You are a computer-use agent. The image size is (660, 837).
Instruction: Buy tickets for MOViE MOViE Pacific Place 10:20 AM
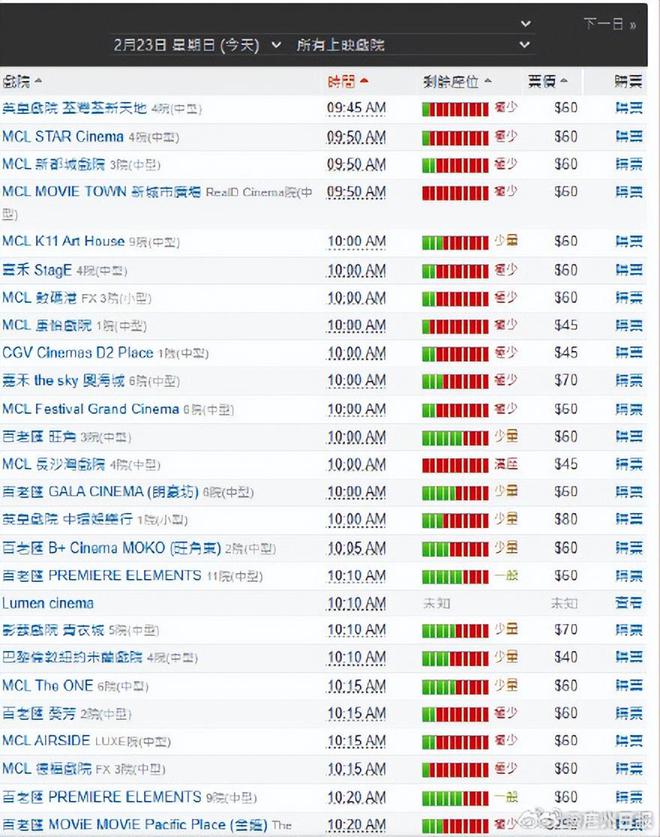point(628,824)
